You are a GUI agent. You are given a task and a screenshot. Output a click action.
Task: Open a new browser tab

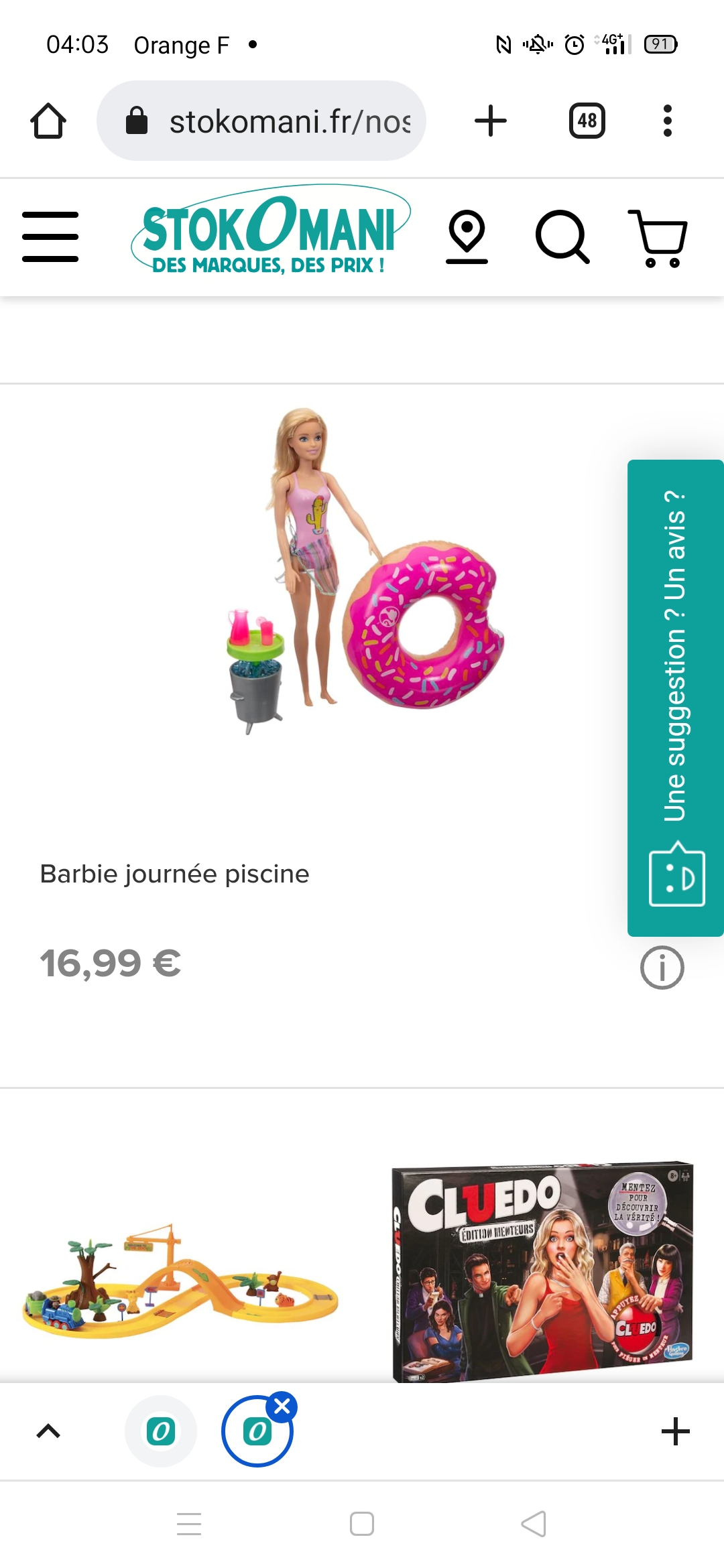(x=491, y=121)
